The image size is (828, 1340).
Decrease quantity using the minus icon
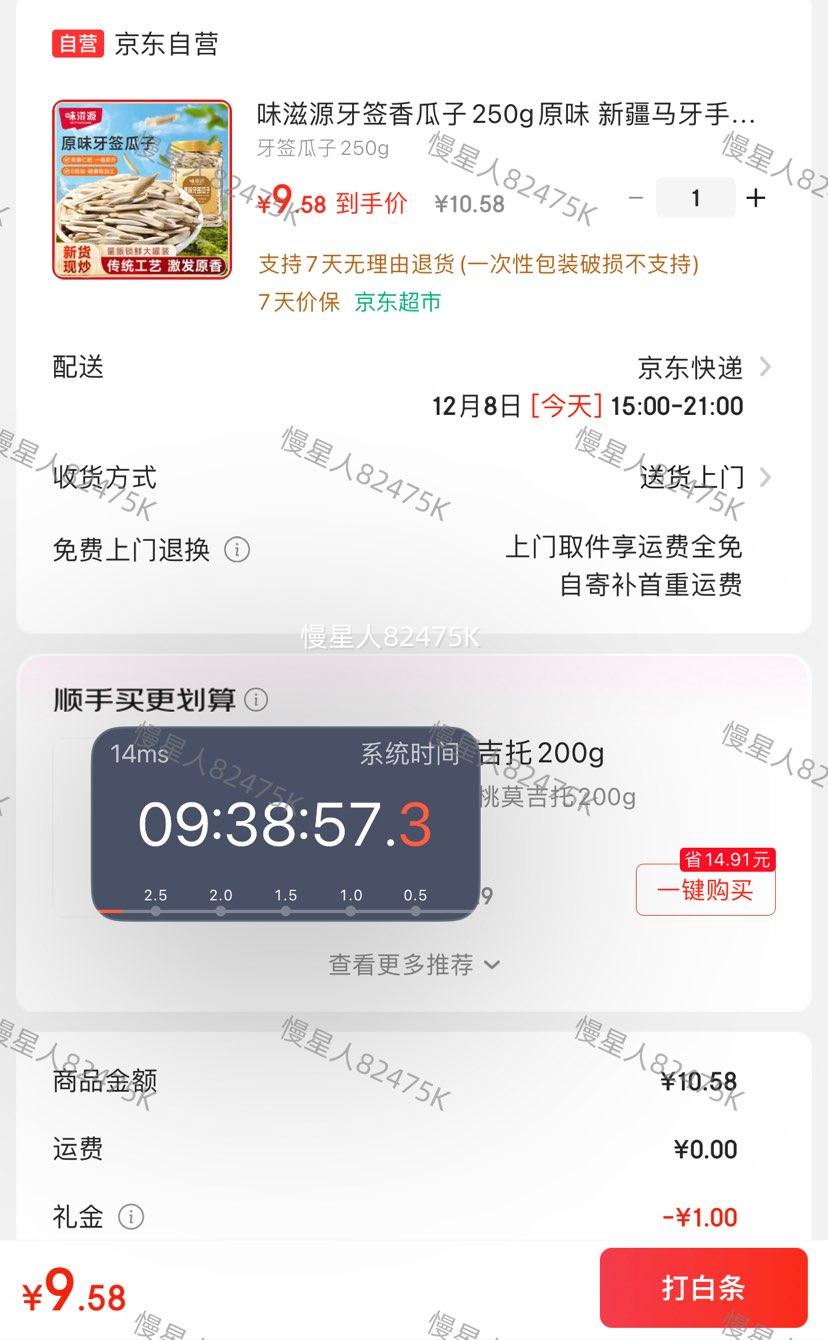click(636, 198)
